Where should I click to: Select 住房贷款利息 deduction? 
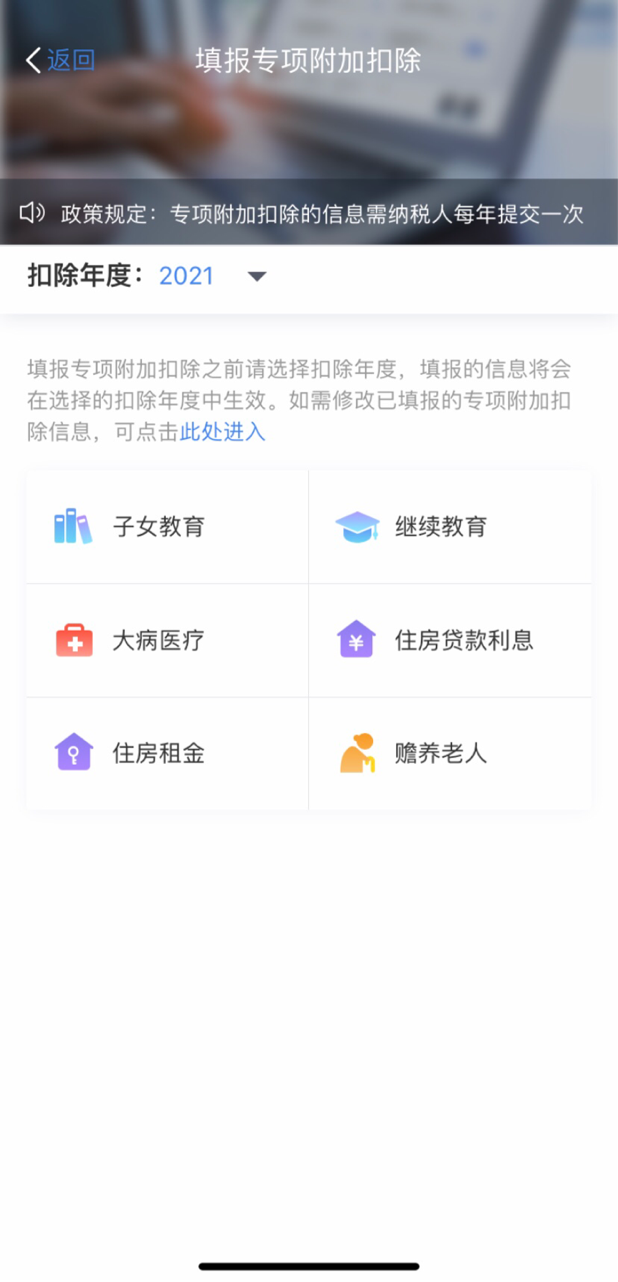click(450, 640)
